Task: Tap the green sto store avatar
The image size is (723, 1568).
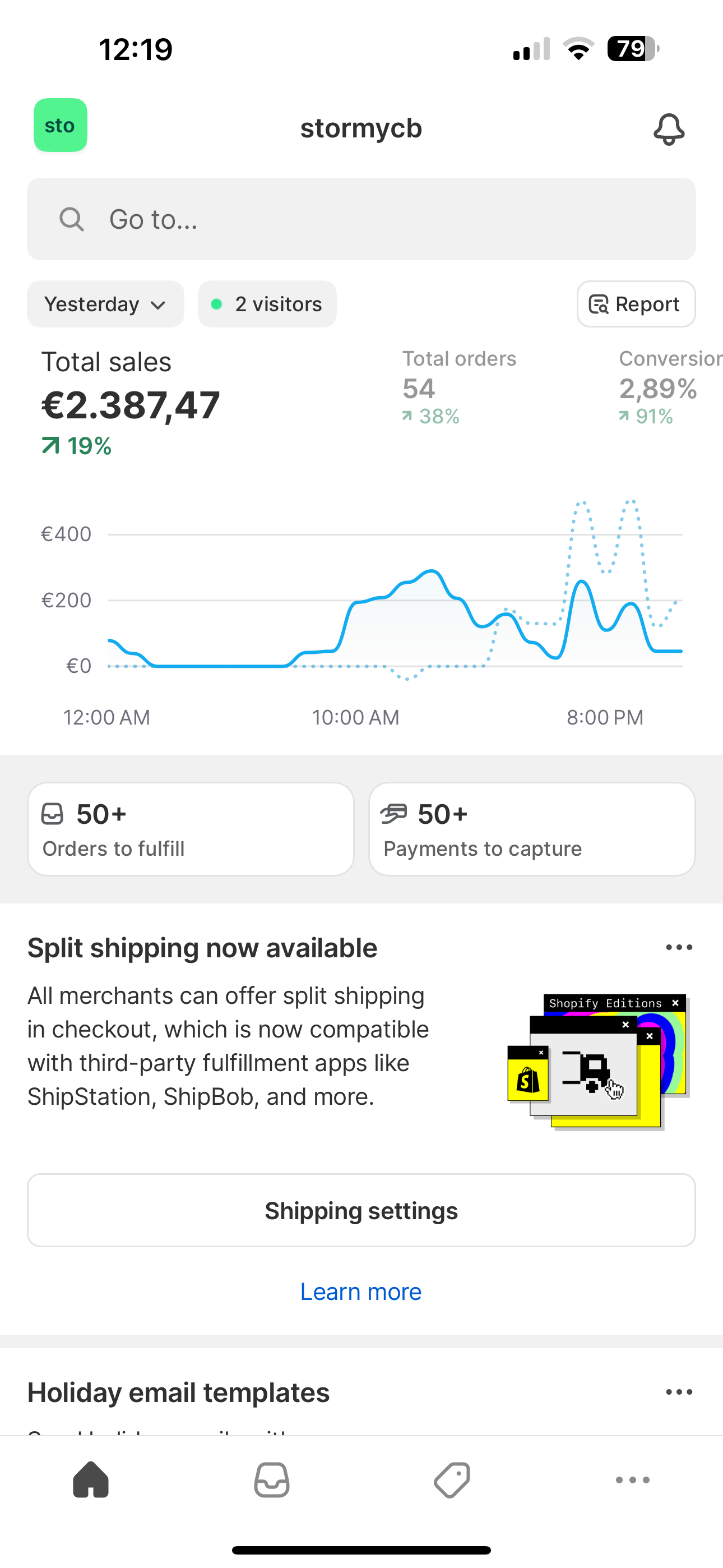Action: (x=61, y=125)
